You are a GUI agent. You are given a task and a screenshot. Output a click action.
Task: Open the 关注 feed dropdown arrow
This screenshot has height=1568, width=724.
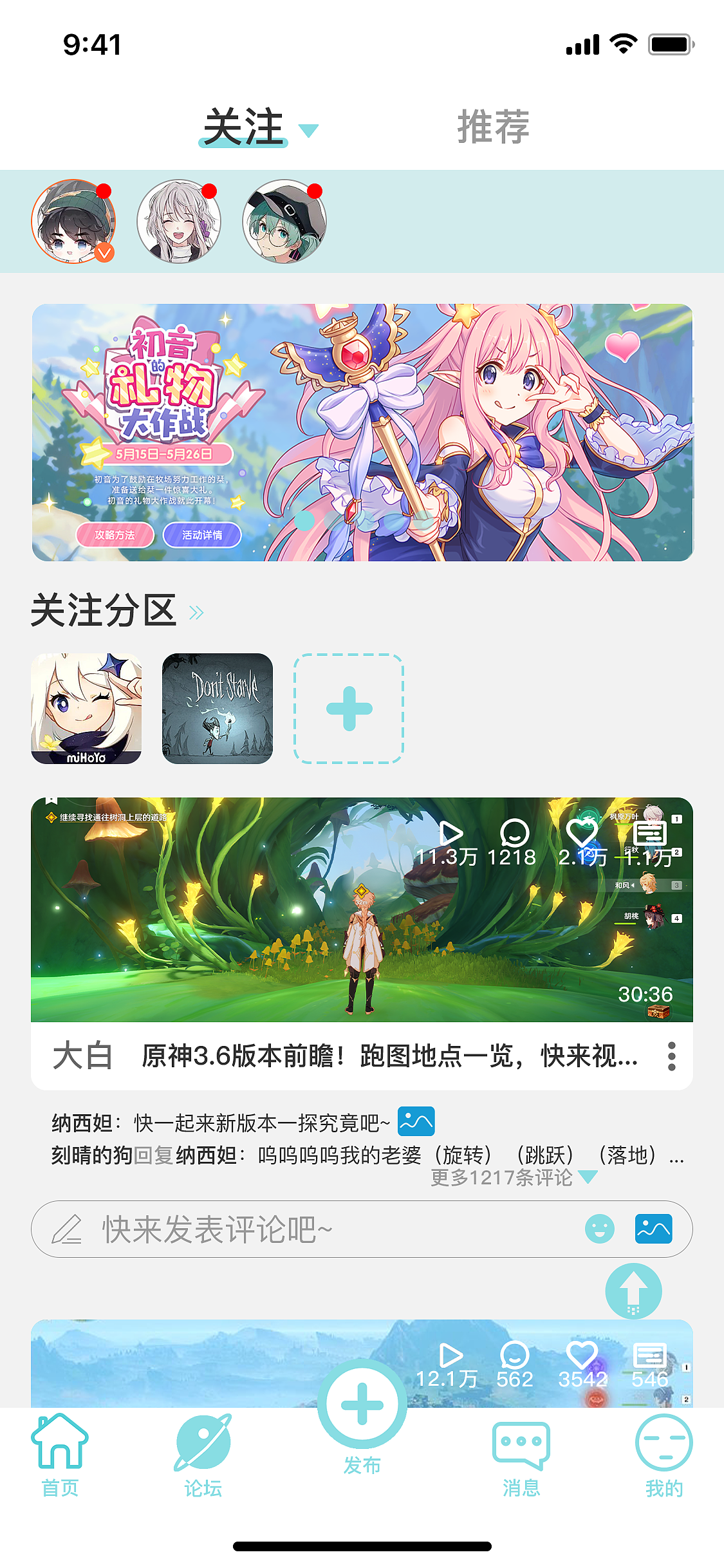point(310,129)
